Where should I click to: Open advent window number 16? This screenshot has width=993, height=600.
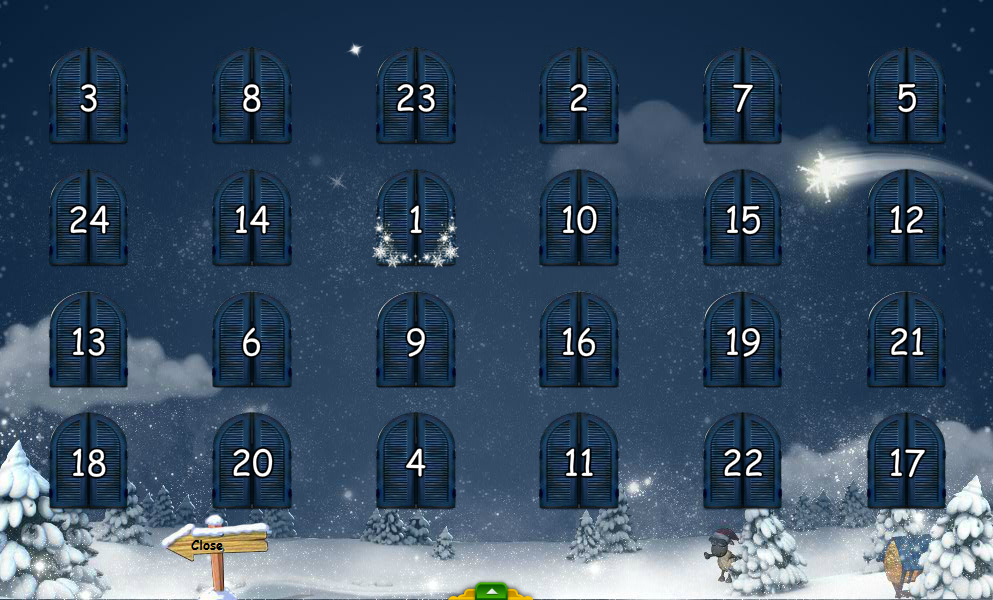point(579,342)
